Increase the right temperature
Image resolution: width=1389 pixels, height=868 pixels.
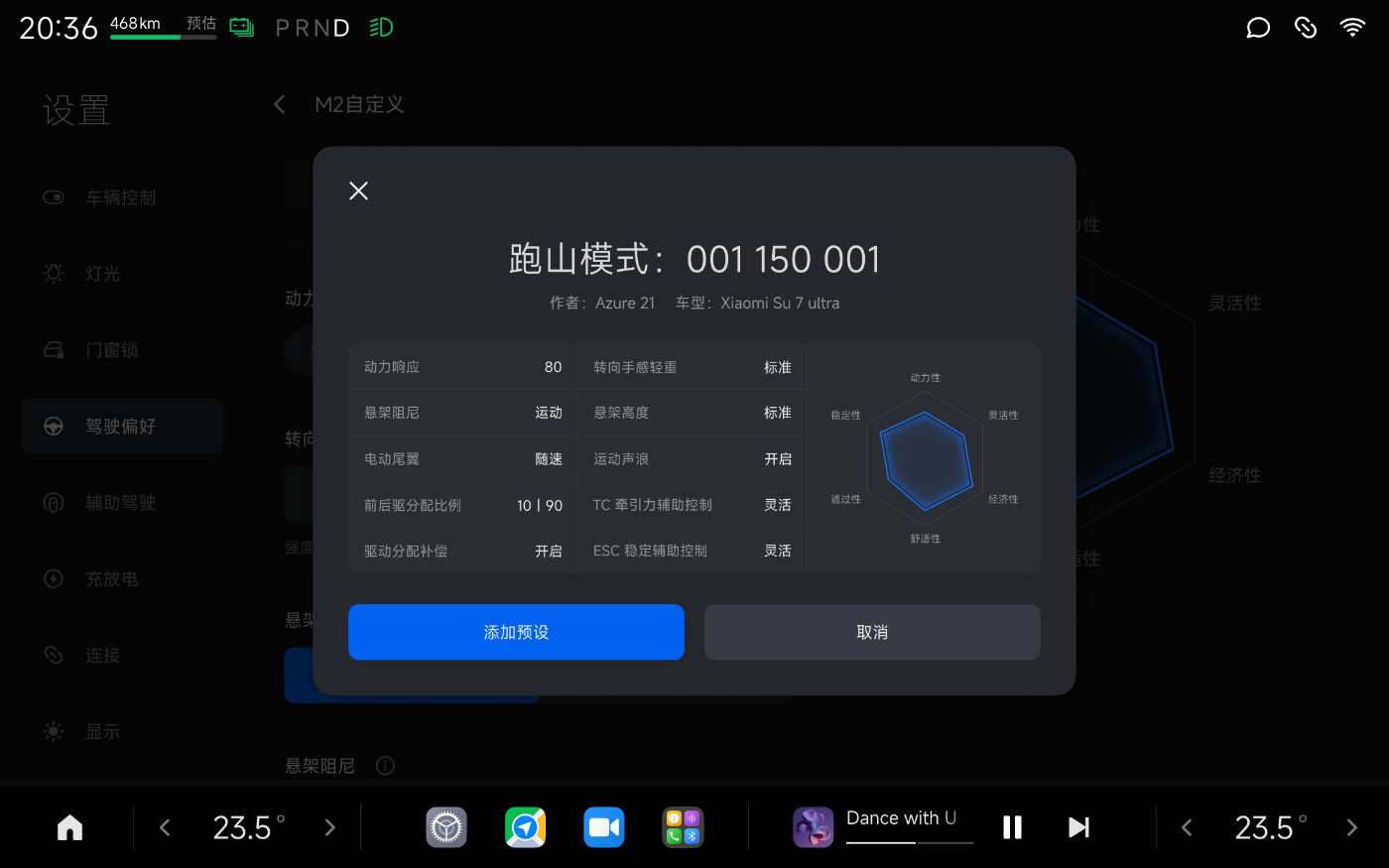[1351, 827]
